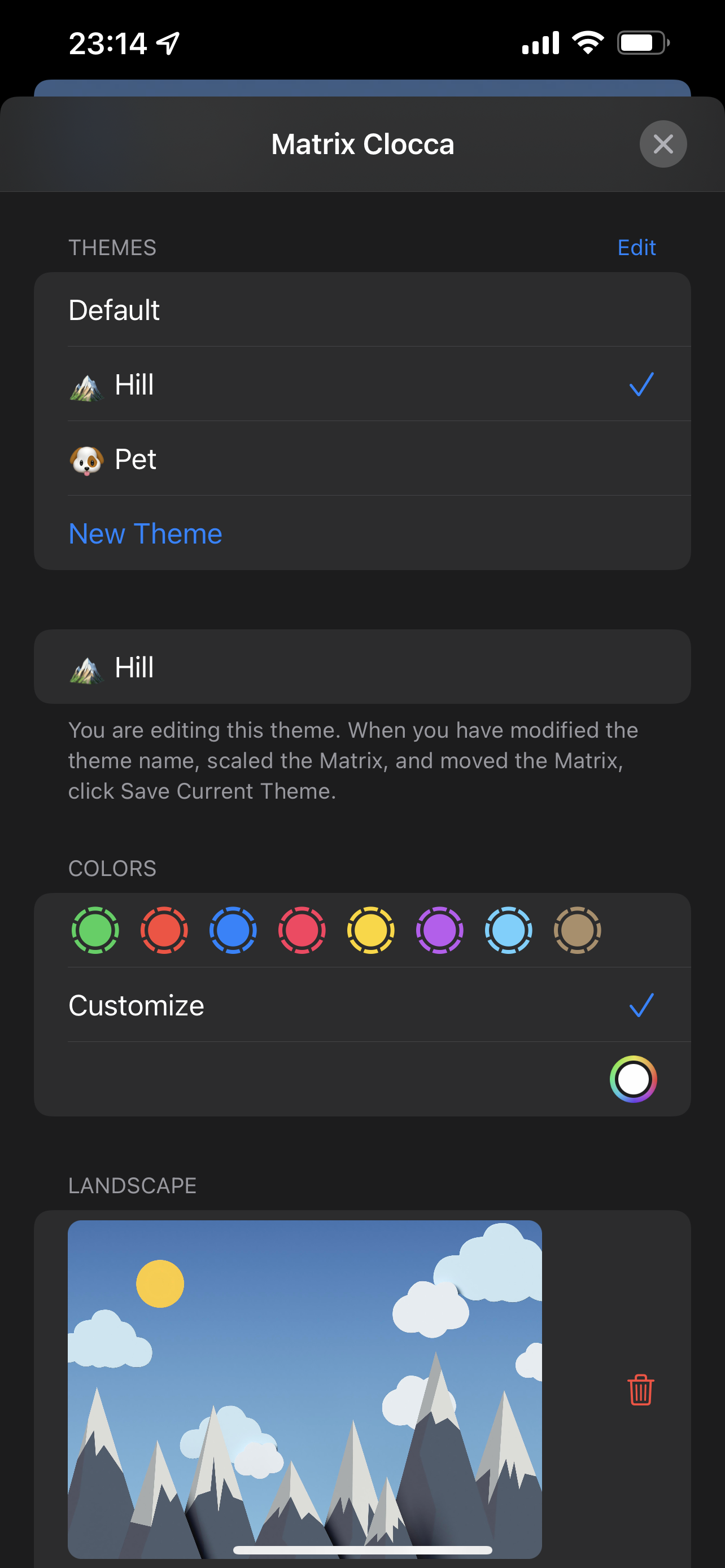The image size is (725, 1568).
Task: Delete the landscape image with trash icon
Action: click(x=640, y=1390)
